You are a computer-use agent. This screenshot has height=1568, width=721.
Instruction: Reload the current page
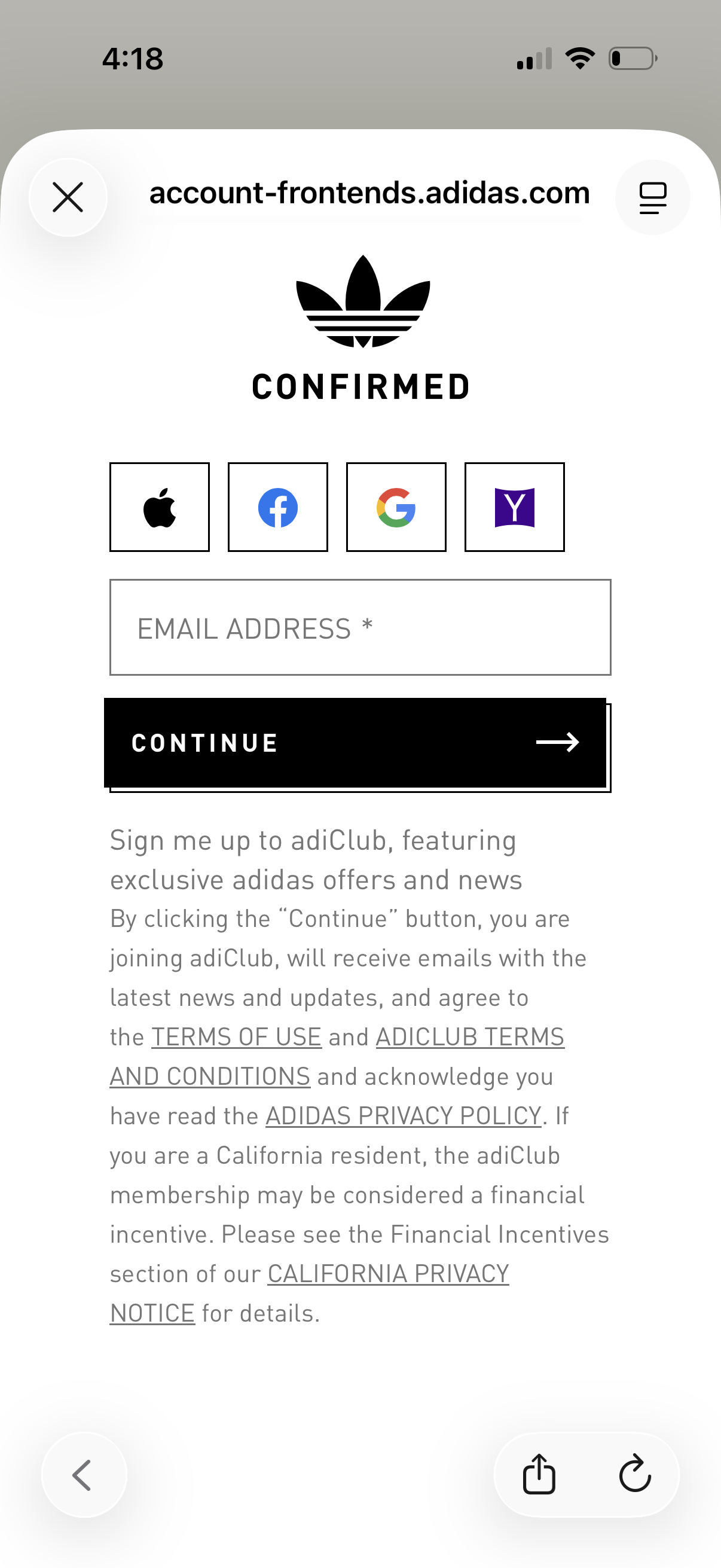tap(634, 1474)
